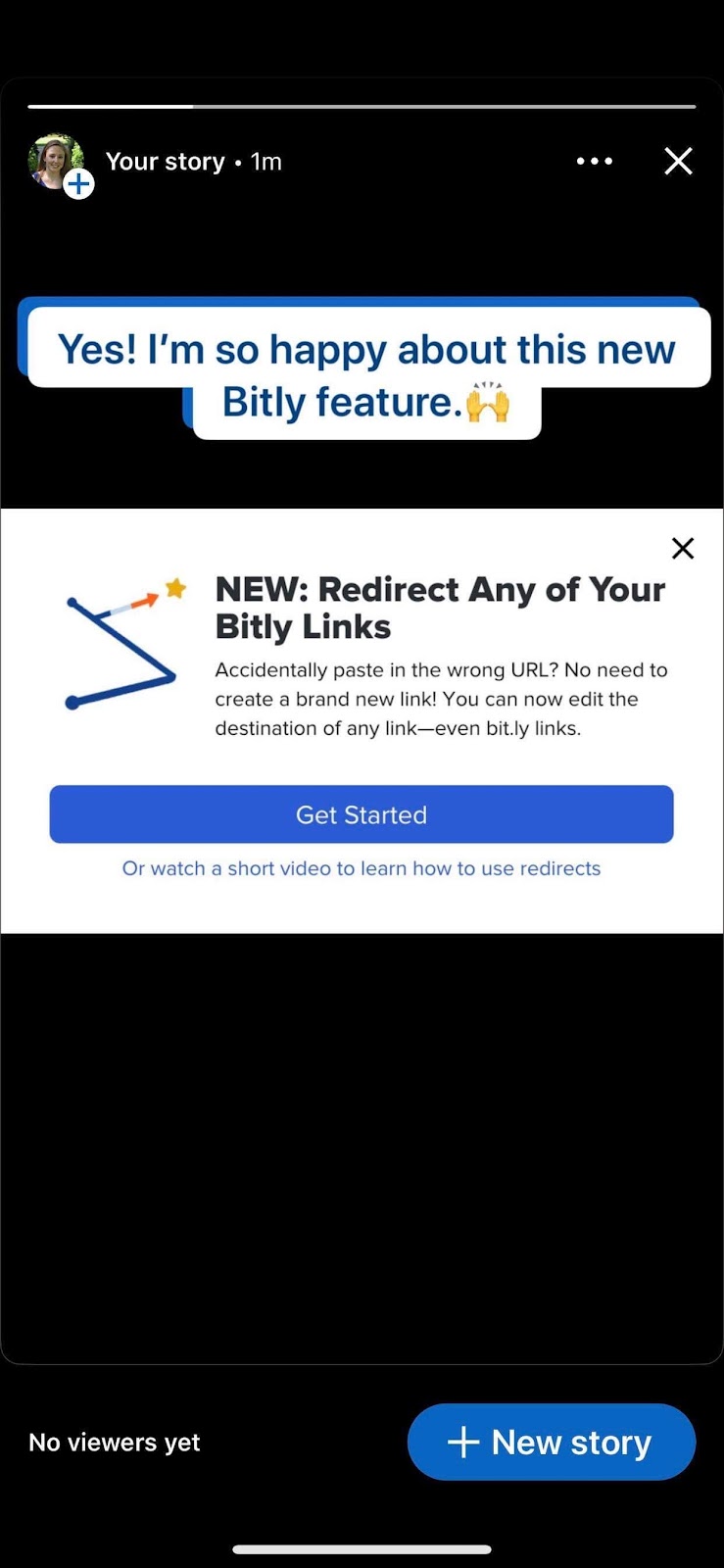Open the No viewers yet list
724x1568 pixels.
click(115, 1443)
